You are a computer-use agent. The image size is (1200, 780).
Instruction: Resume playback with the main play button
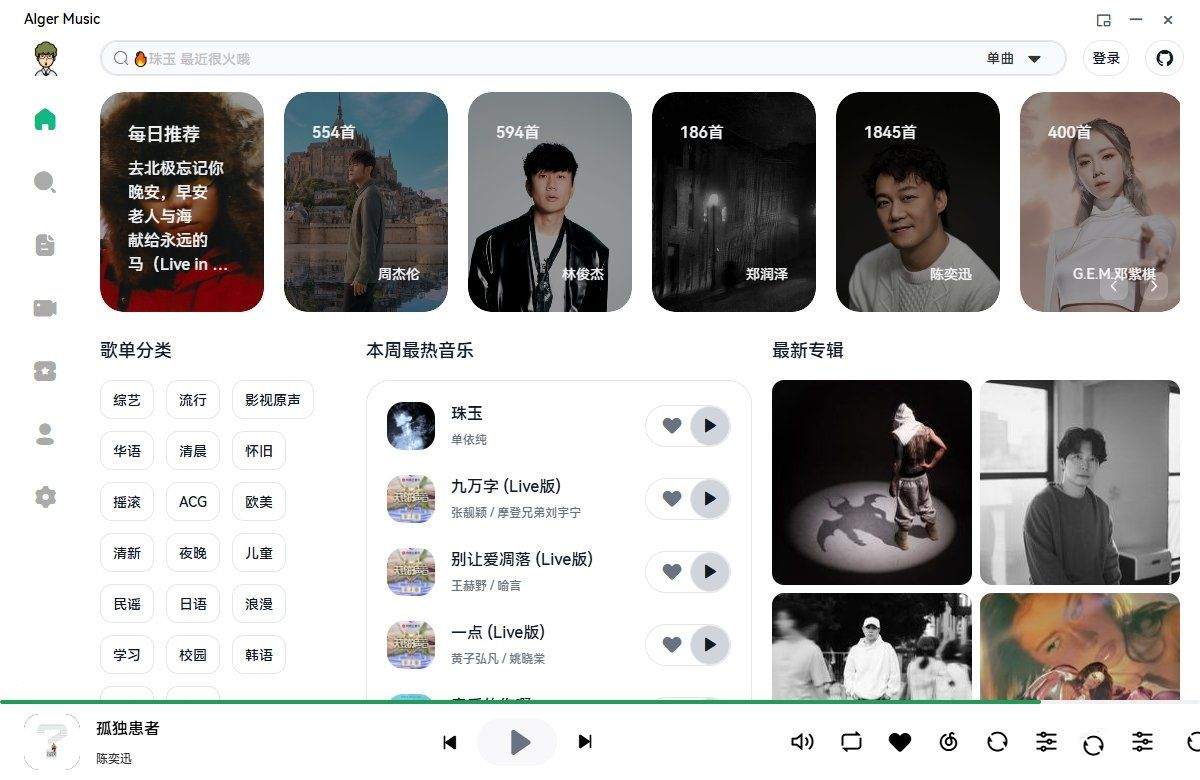pos(518,742)
